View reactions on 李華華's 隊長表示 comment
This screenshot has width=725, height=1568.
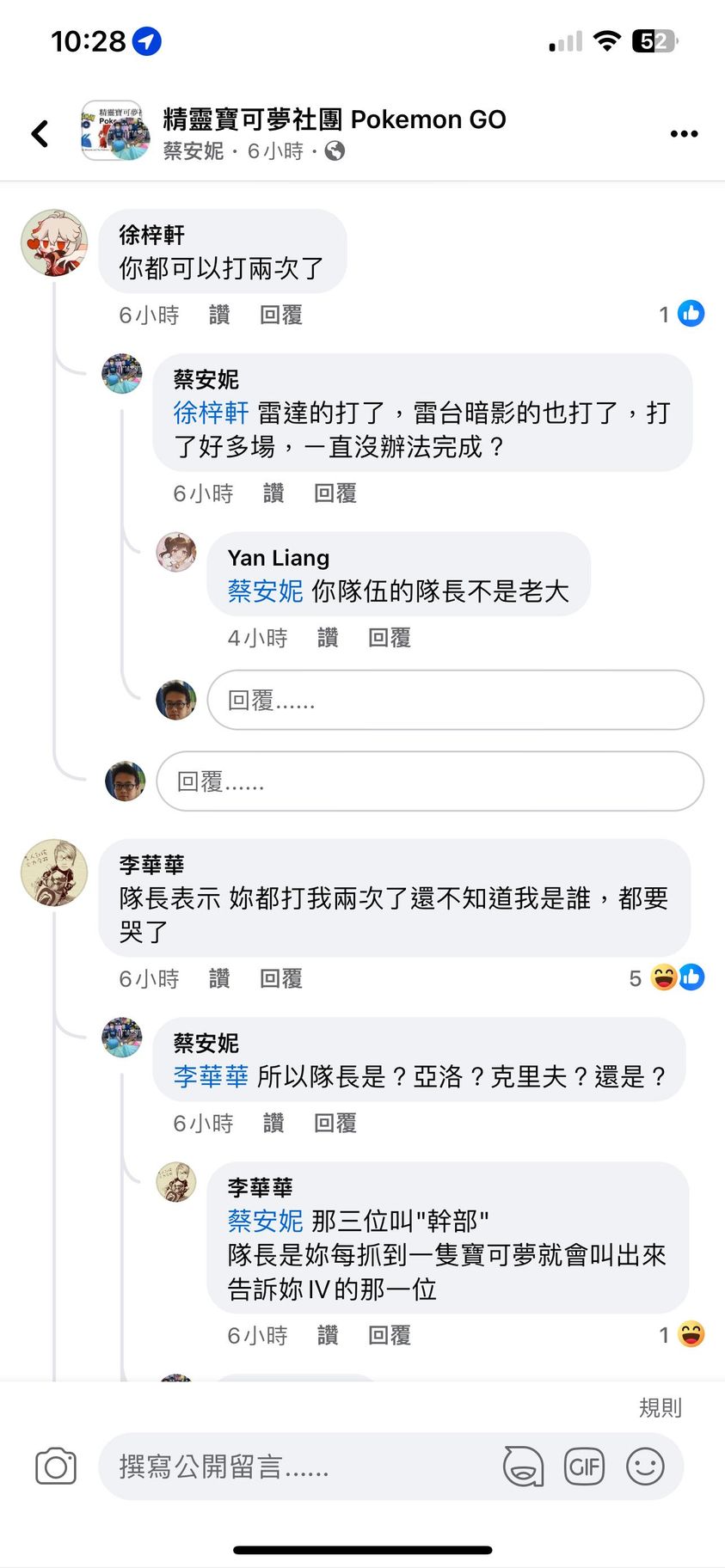(x=667, y=978)
